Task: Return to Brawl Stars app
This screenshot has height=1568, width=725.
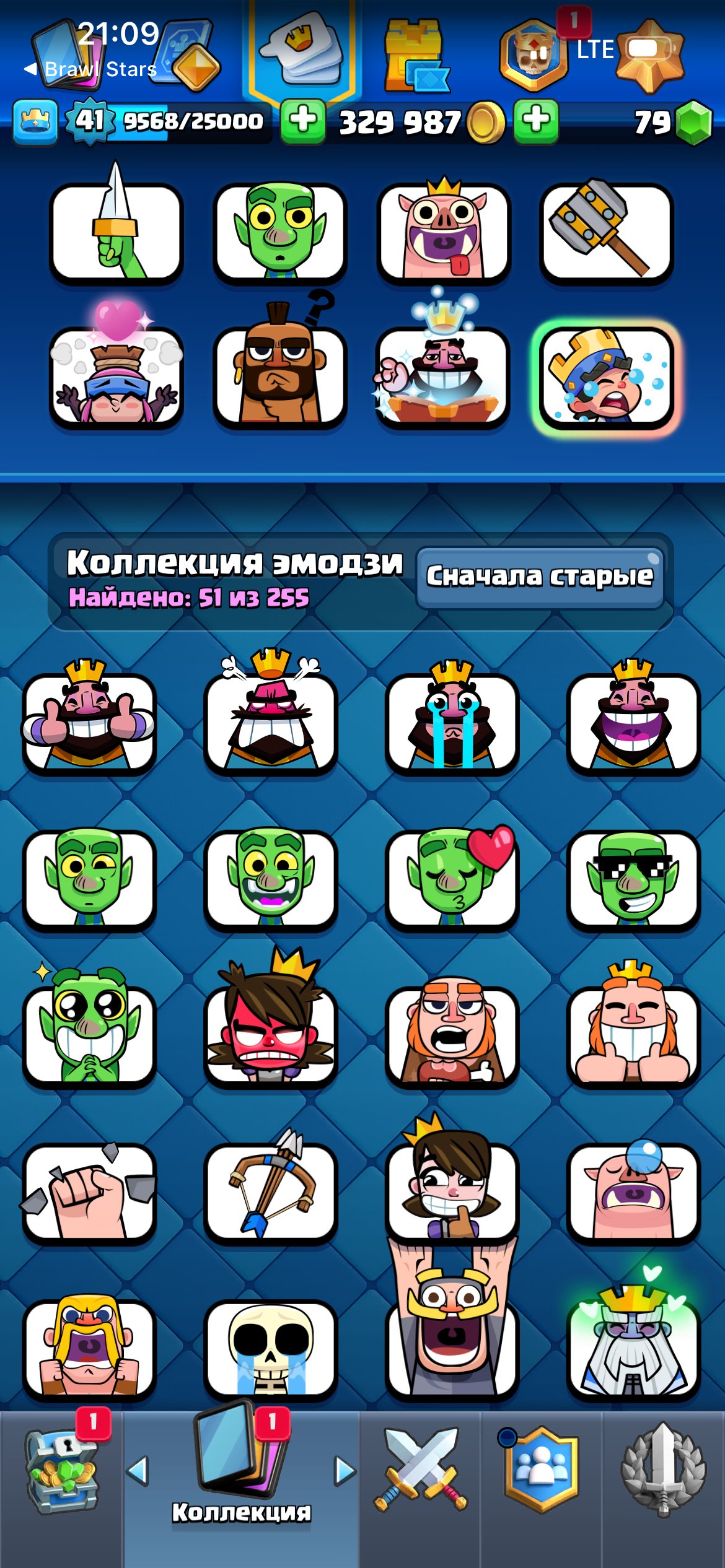Action: coord(90,69)
